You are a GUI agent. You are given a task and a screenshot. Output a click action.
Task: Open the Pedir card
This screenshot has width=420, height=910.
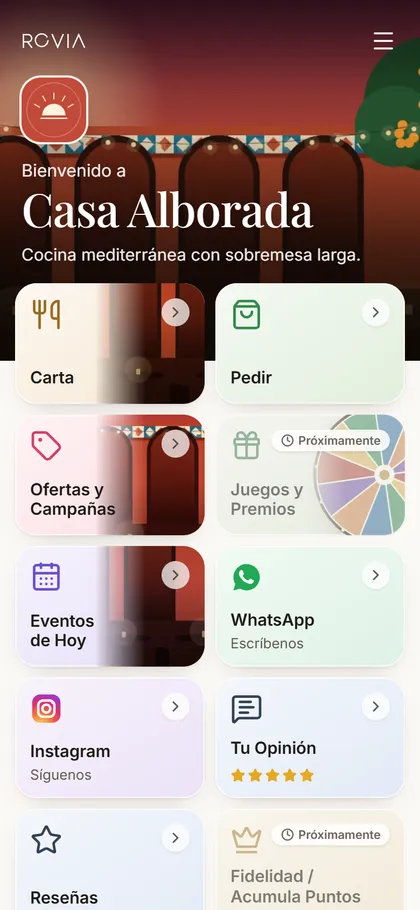click(310, 343)
